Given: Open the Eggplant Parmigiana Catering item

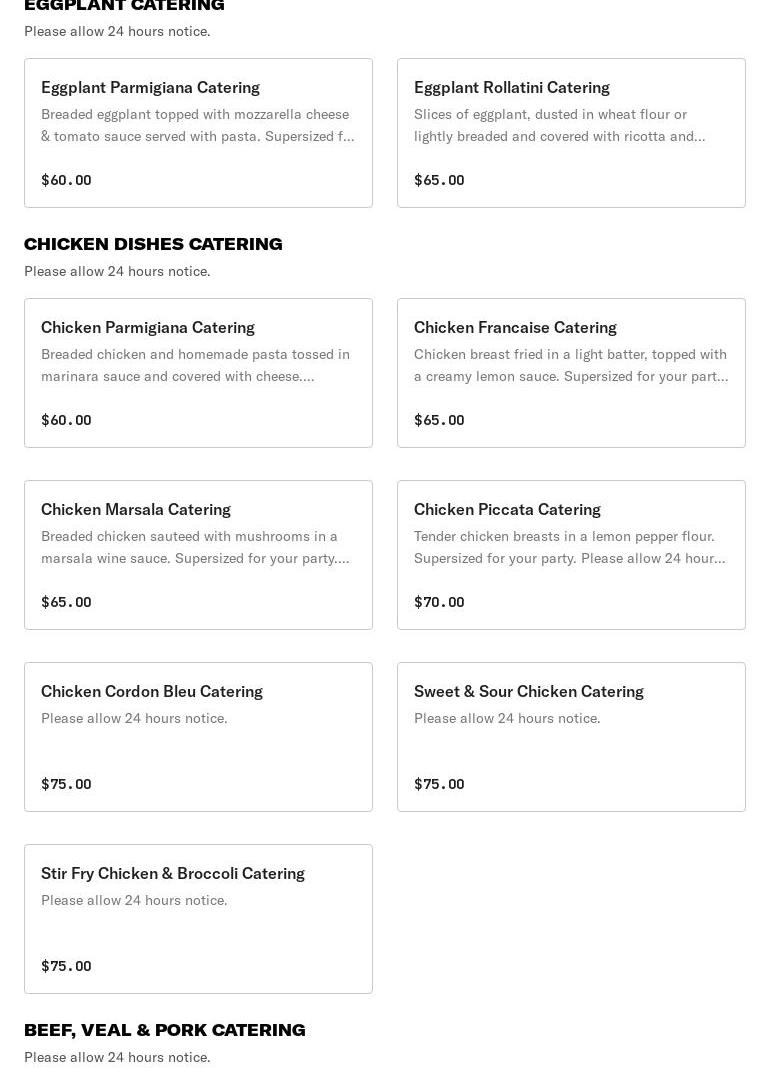Looking at the screenshot, I should coord(198,133).
